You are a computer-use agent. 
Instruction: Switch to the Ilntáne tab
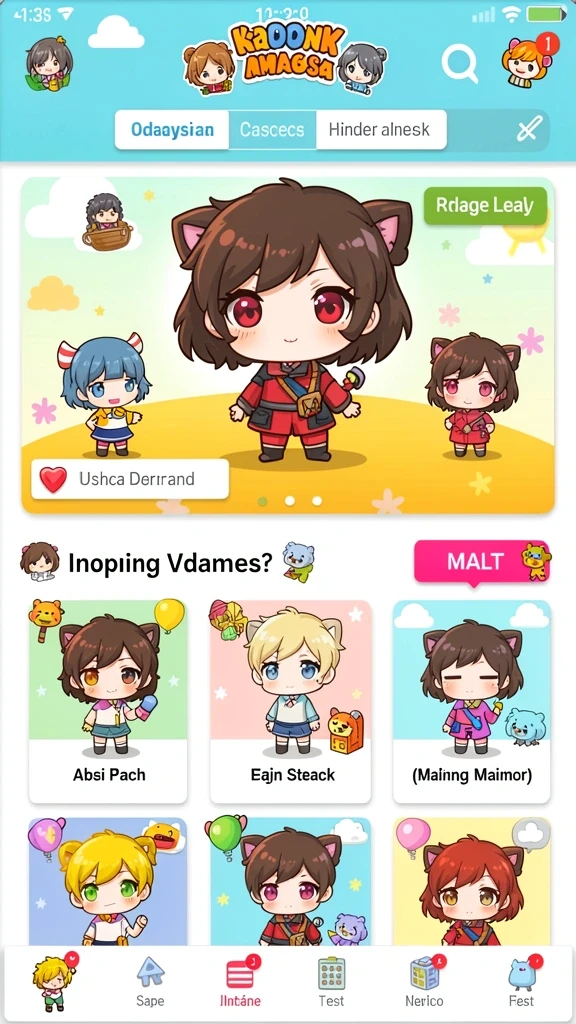(240, 982)
